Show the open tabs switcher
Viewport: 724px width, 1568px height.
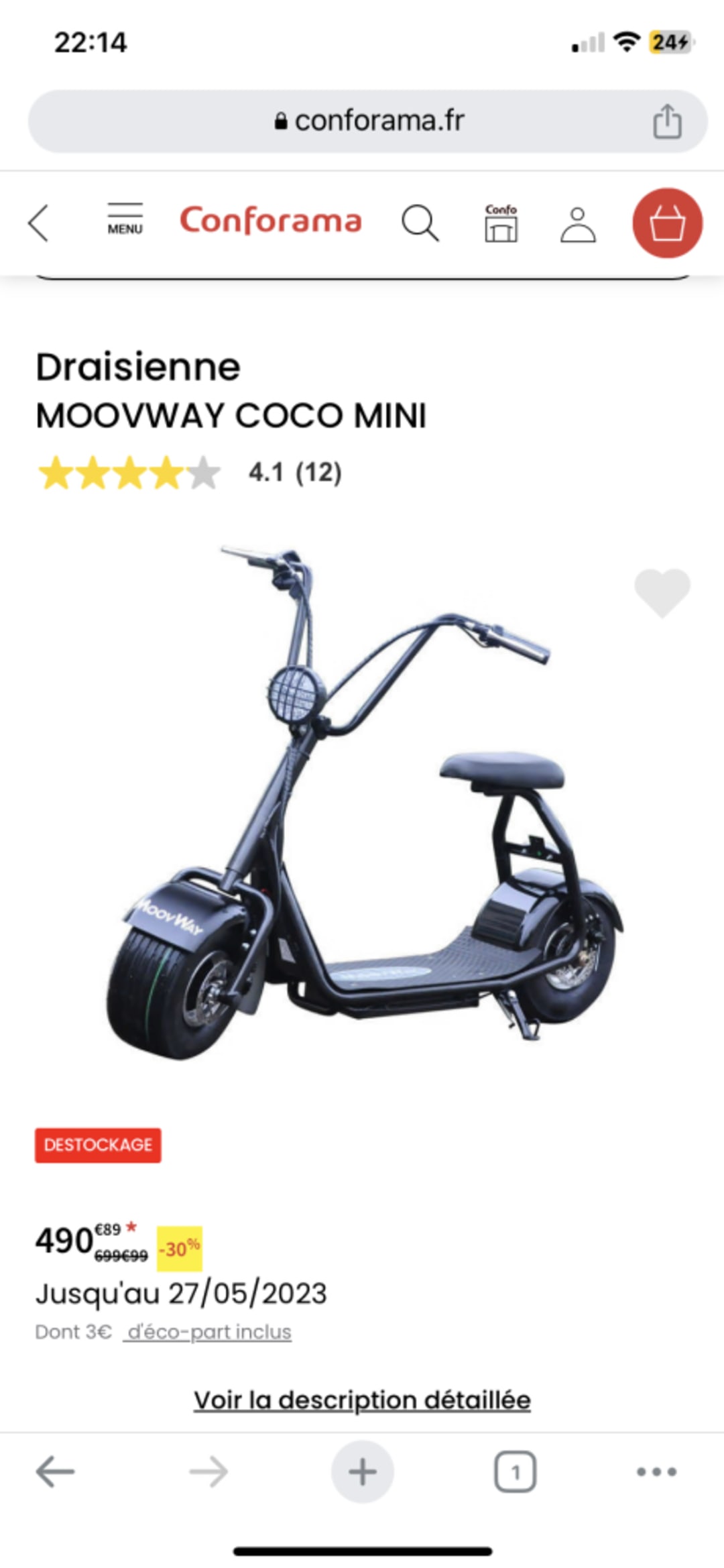[515, 1472]
